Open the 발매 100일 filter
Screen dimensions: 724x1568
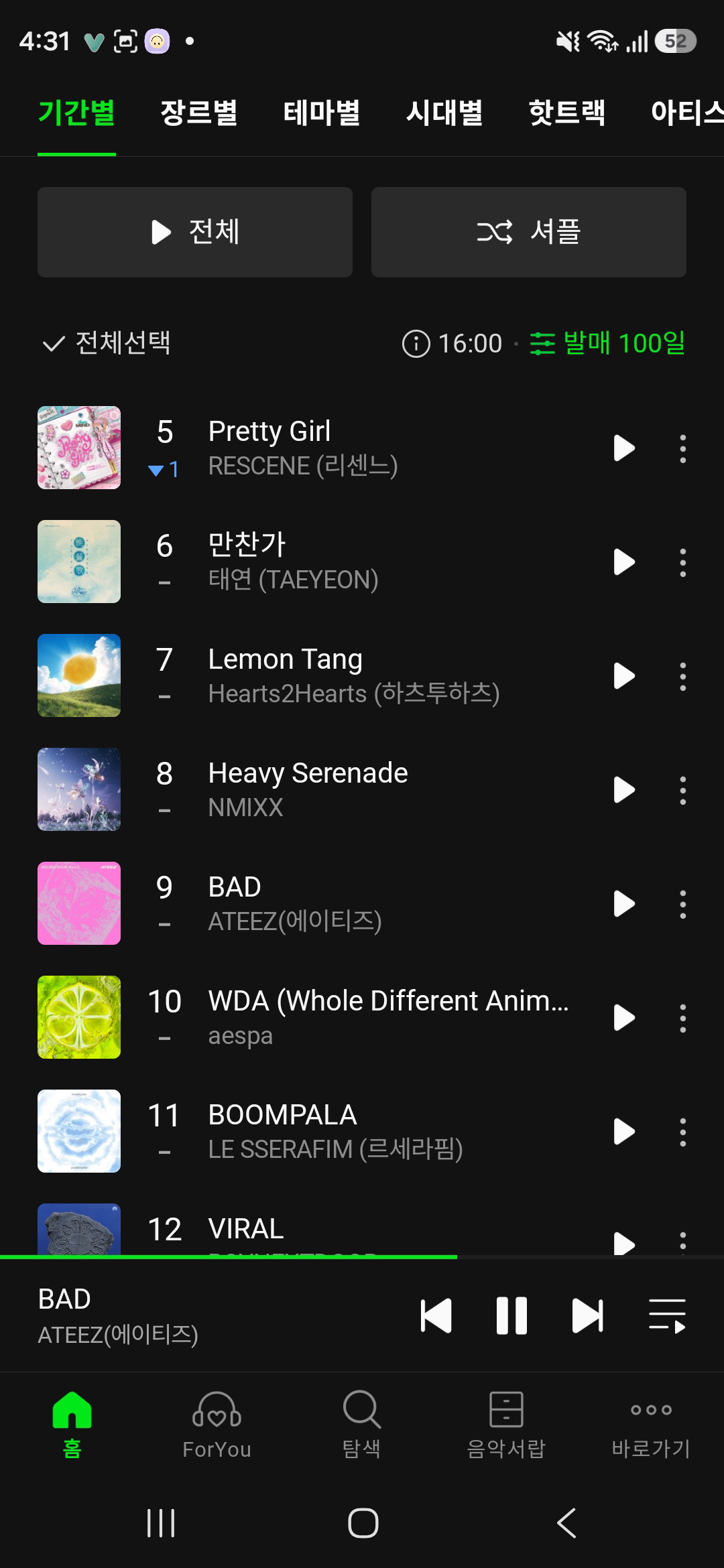click(x=607, y=343)
